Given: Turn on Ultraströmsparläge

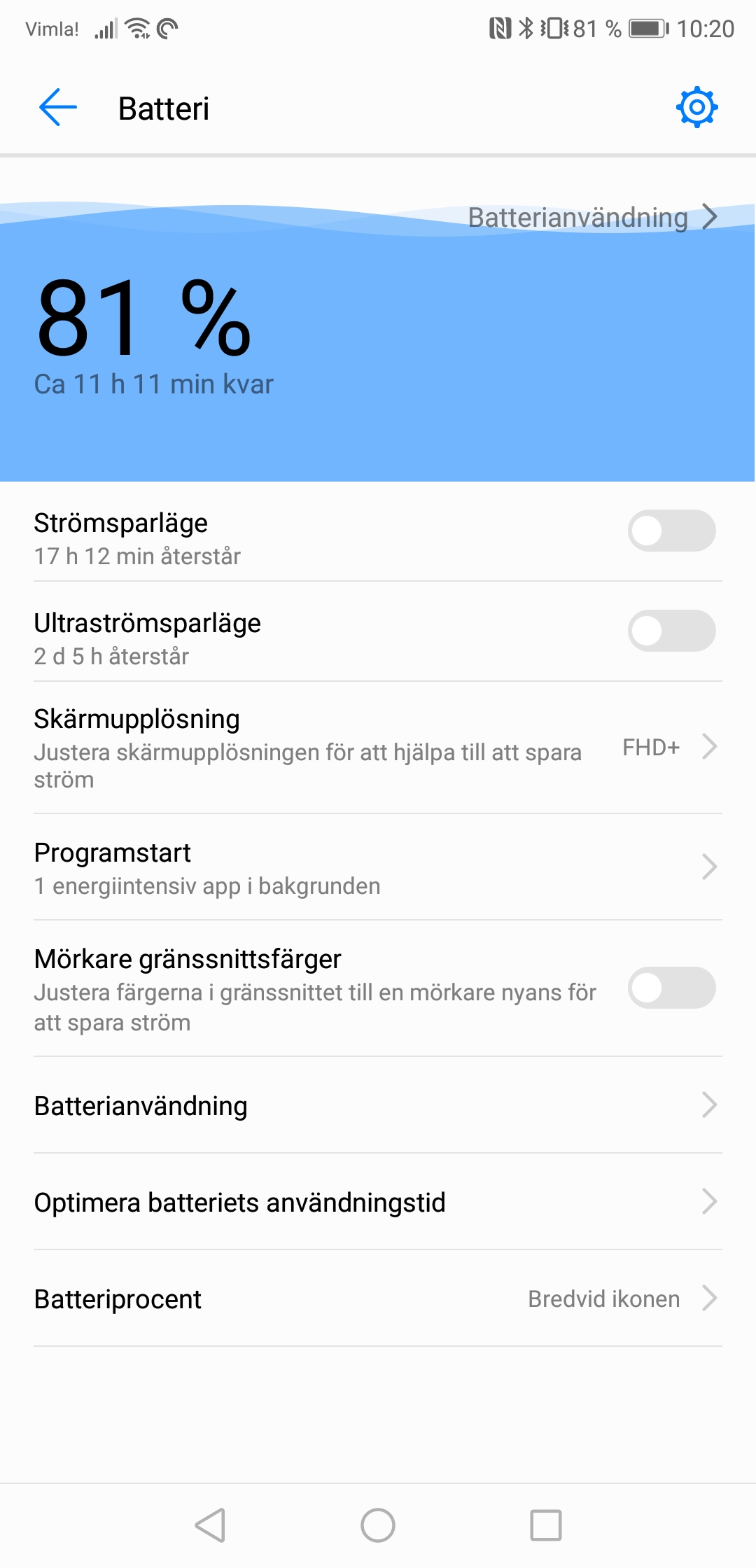Looking at the screenshot, I should [x=671, y=631].
